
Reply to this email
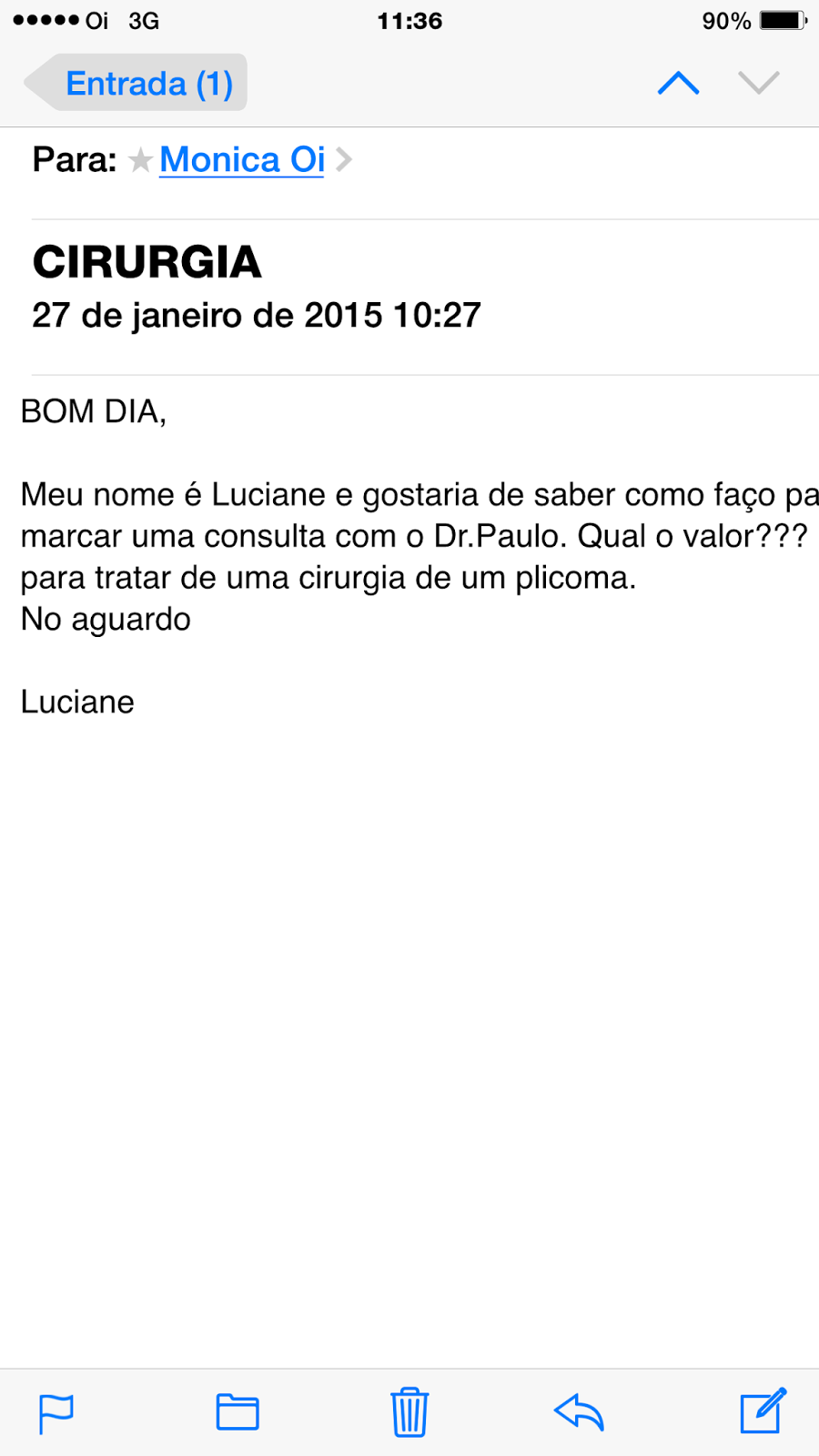pyautogui.click(x=579, y=1412)
